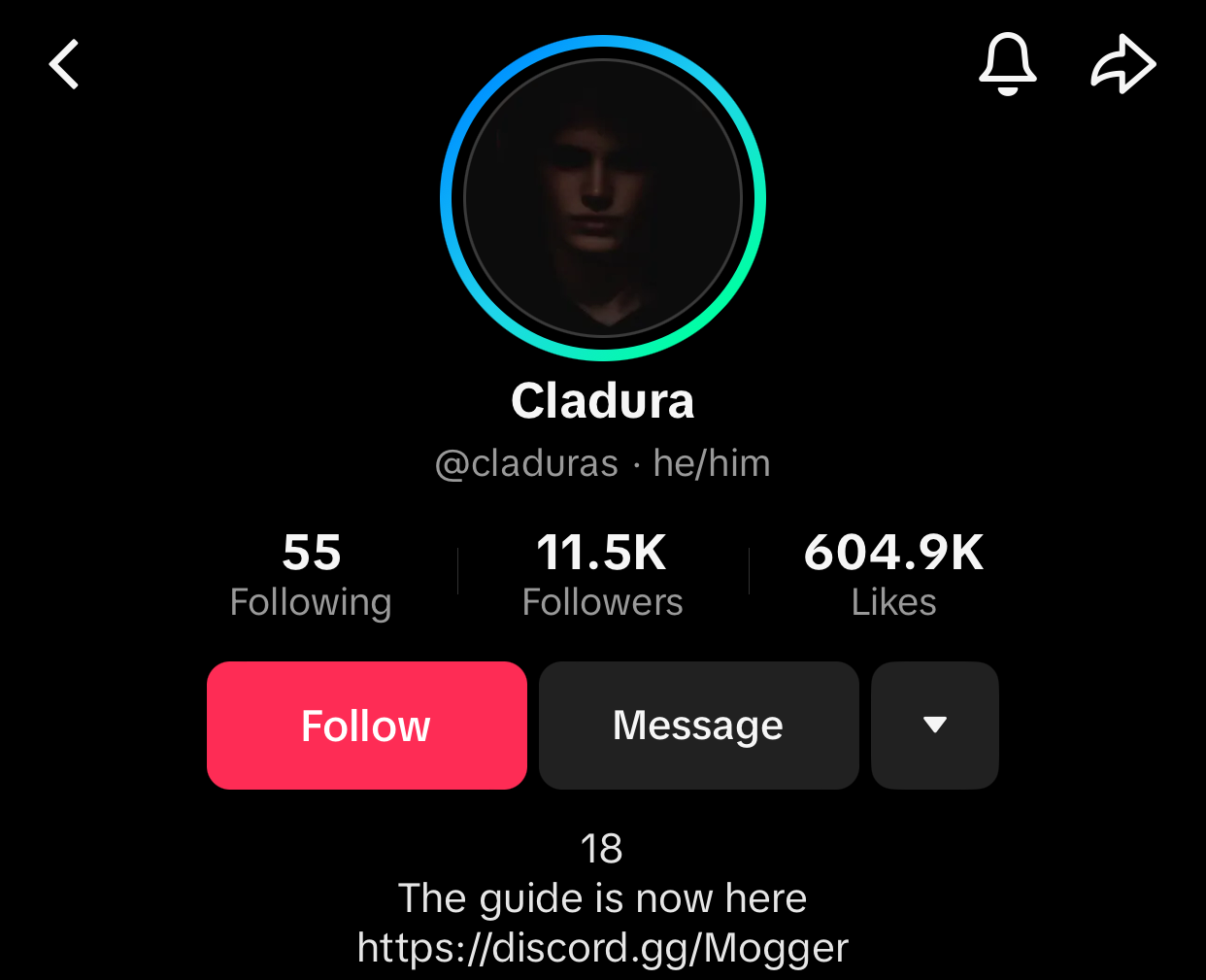Open the 55 Following list
1206x980 pixels.
(311, 574)
